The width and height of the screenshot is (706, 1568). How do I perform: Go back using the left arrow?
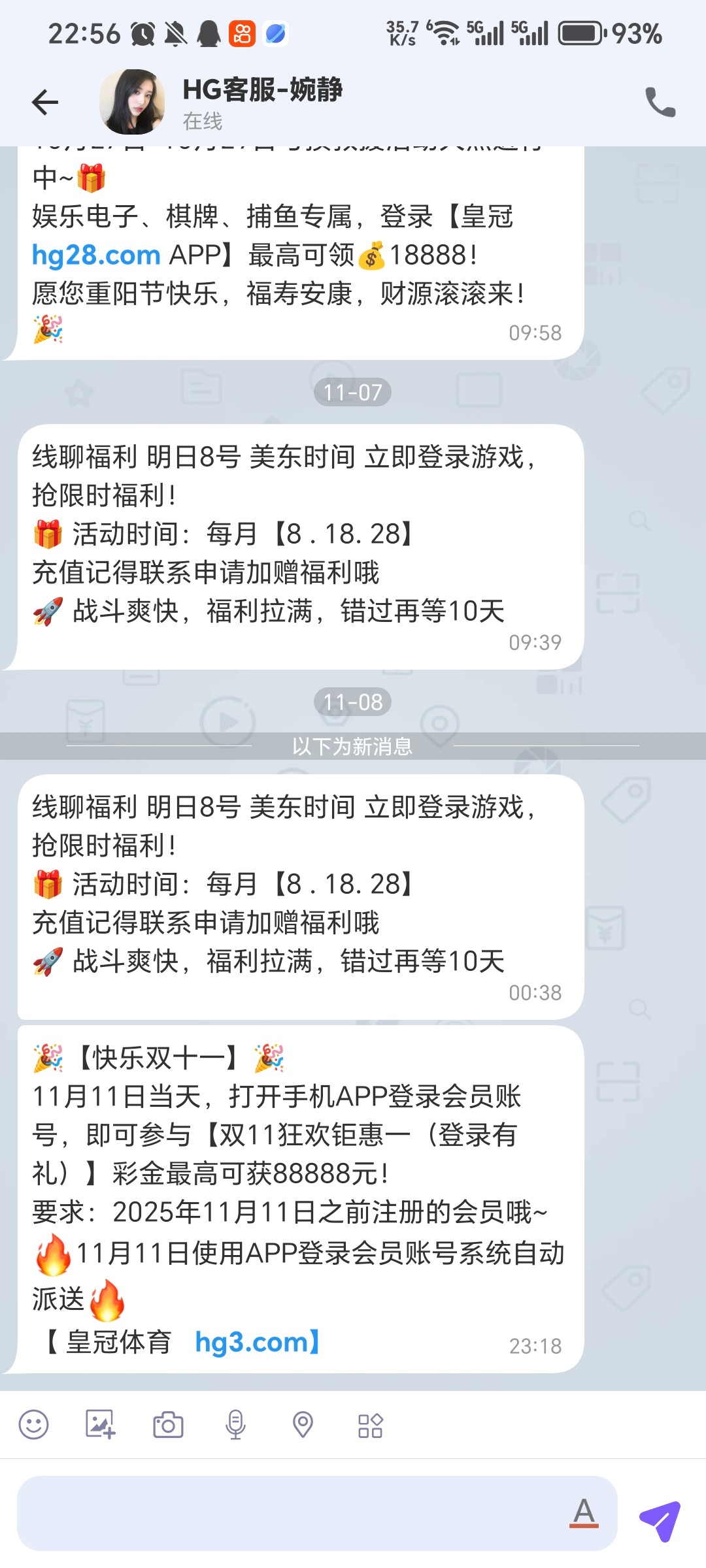(43, 101)
